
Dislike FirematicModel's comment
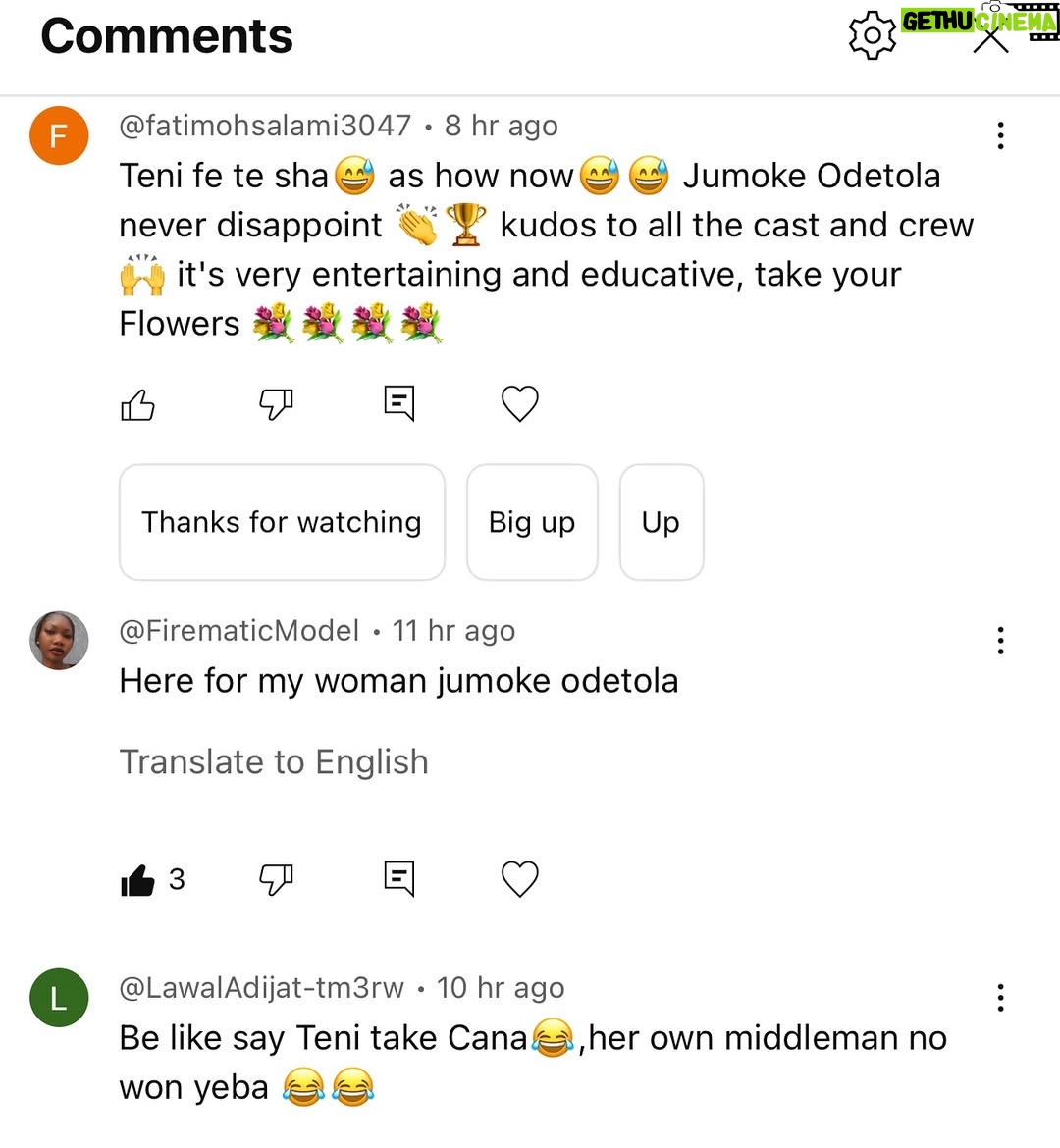point(276,879)
